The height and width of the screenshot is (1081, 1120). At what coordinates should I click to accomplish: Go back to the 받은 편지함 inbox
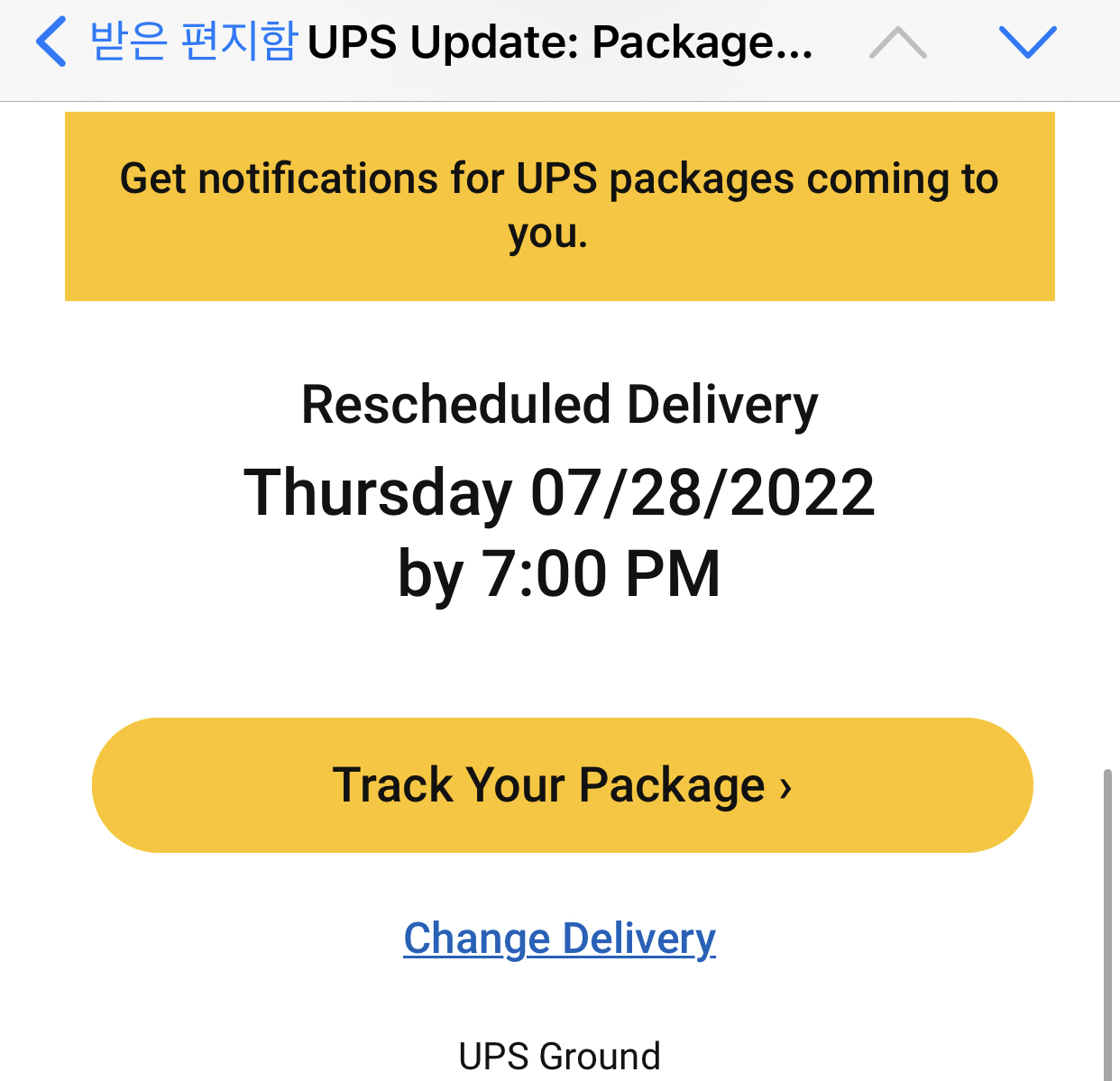[x=167, y=42]
